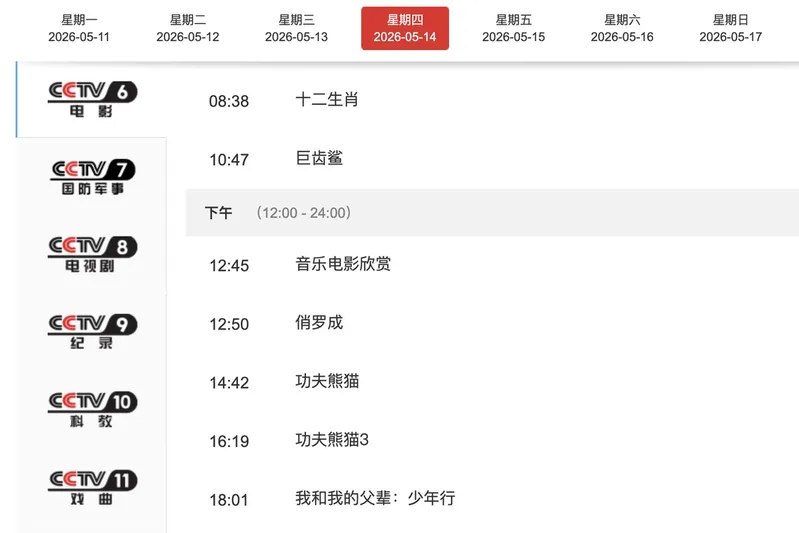Select the 星期二 2026-05-12 date tab
The width and height of the screenshot is (799, 533).
[x=188, y=28]
